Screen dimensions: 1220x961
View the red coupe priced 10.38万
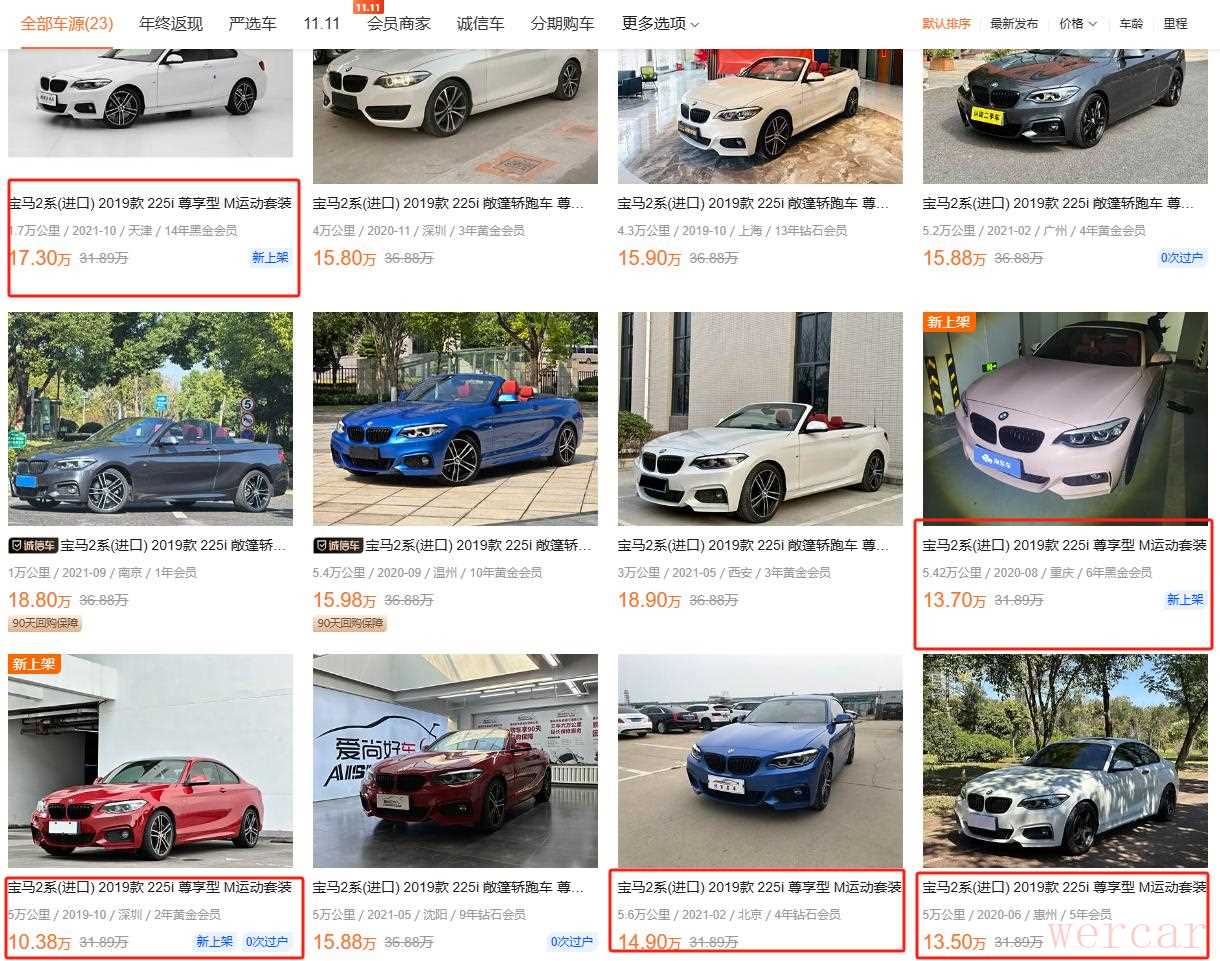[x=150, y=887]
